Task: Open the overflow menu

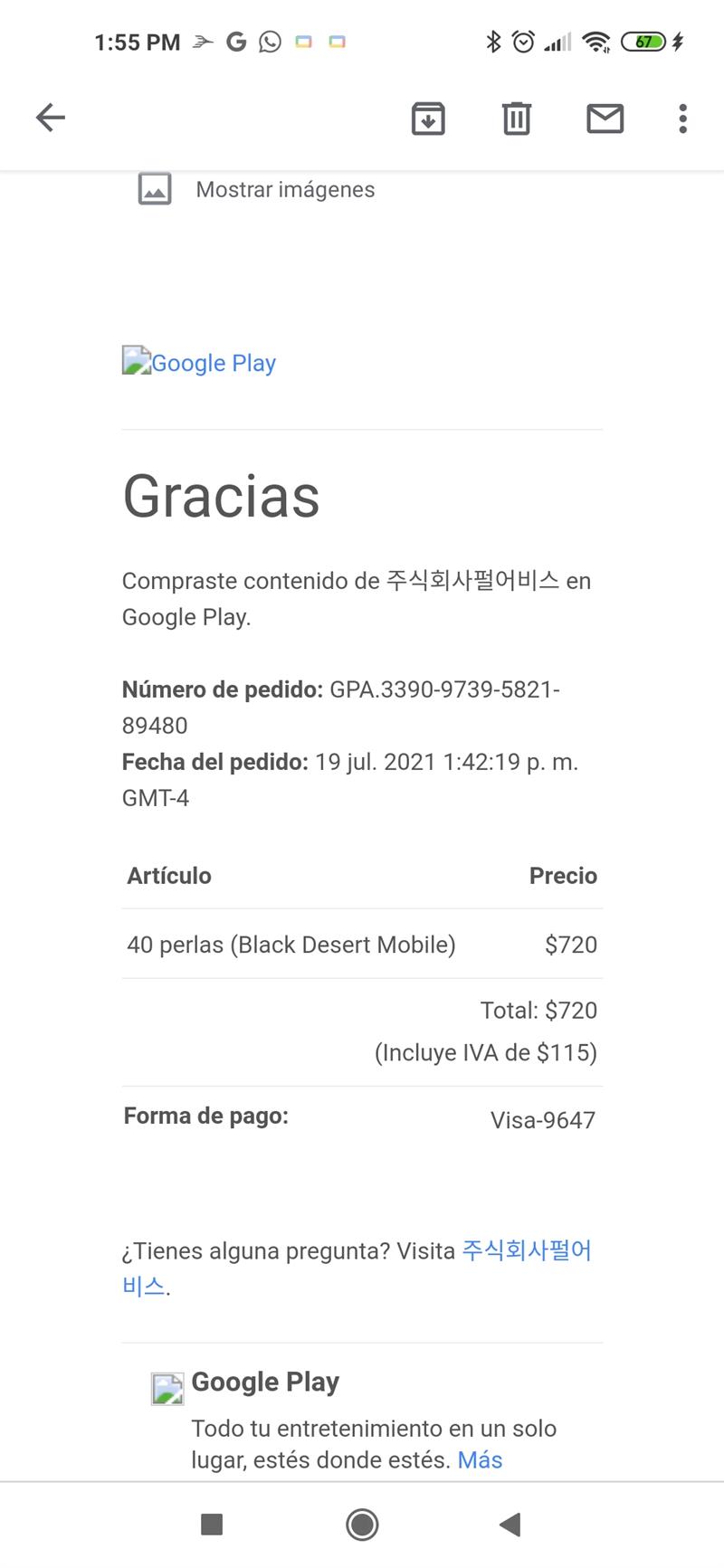Action: pos(682,119)
